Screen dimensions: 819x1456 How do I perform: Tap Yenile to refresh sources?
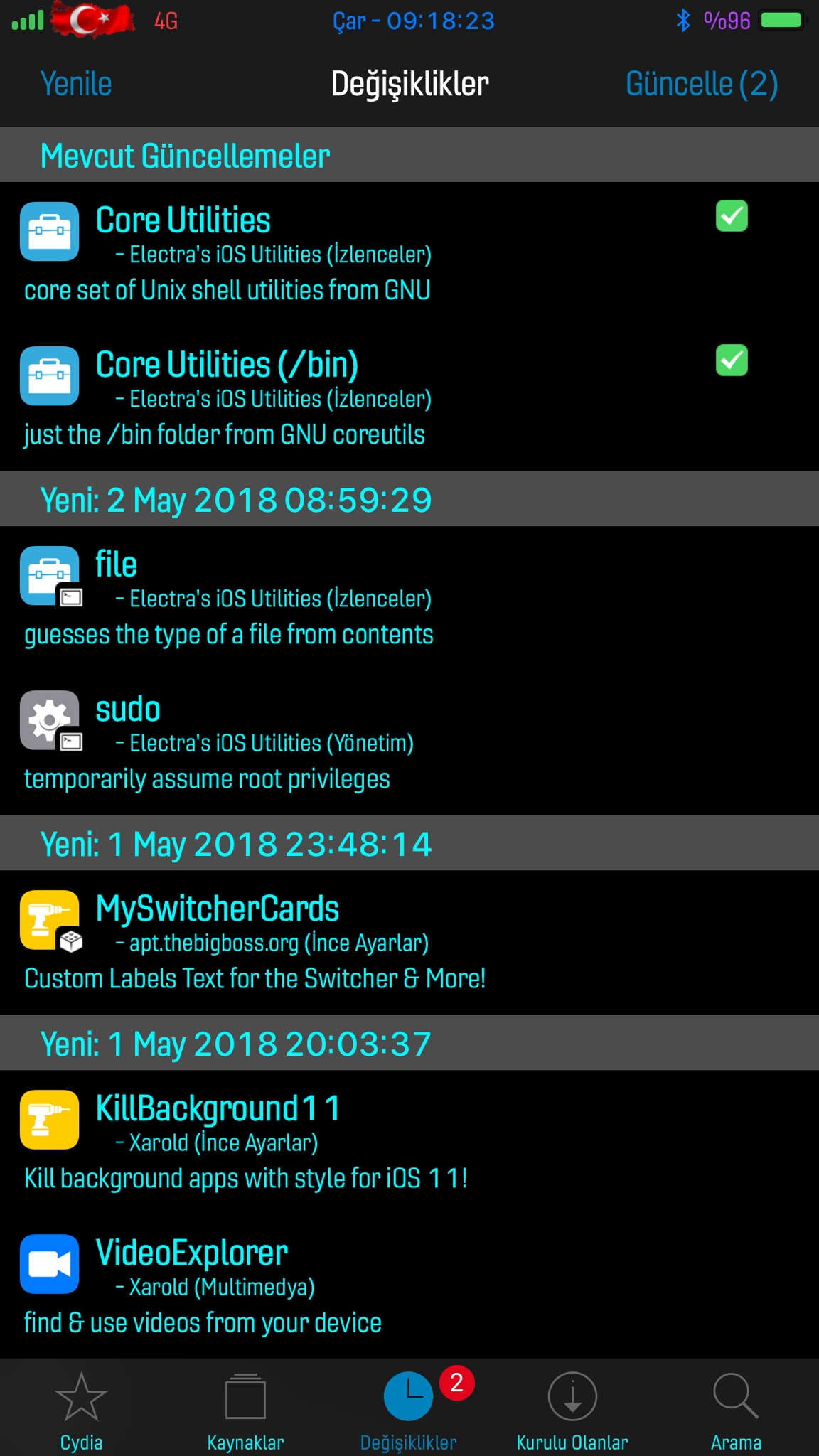76,84
